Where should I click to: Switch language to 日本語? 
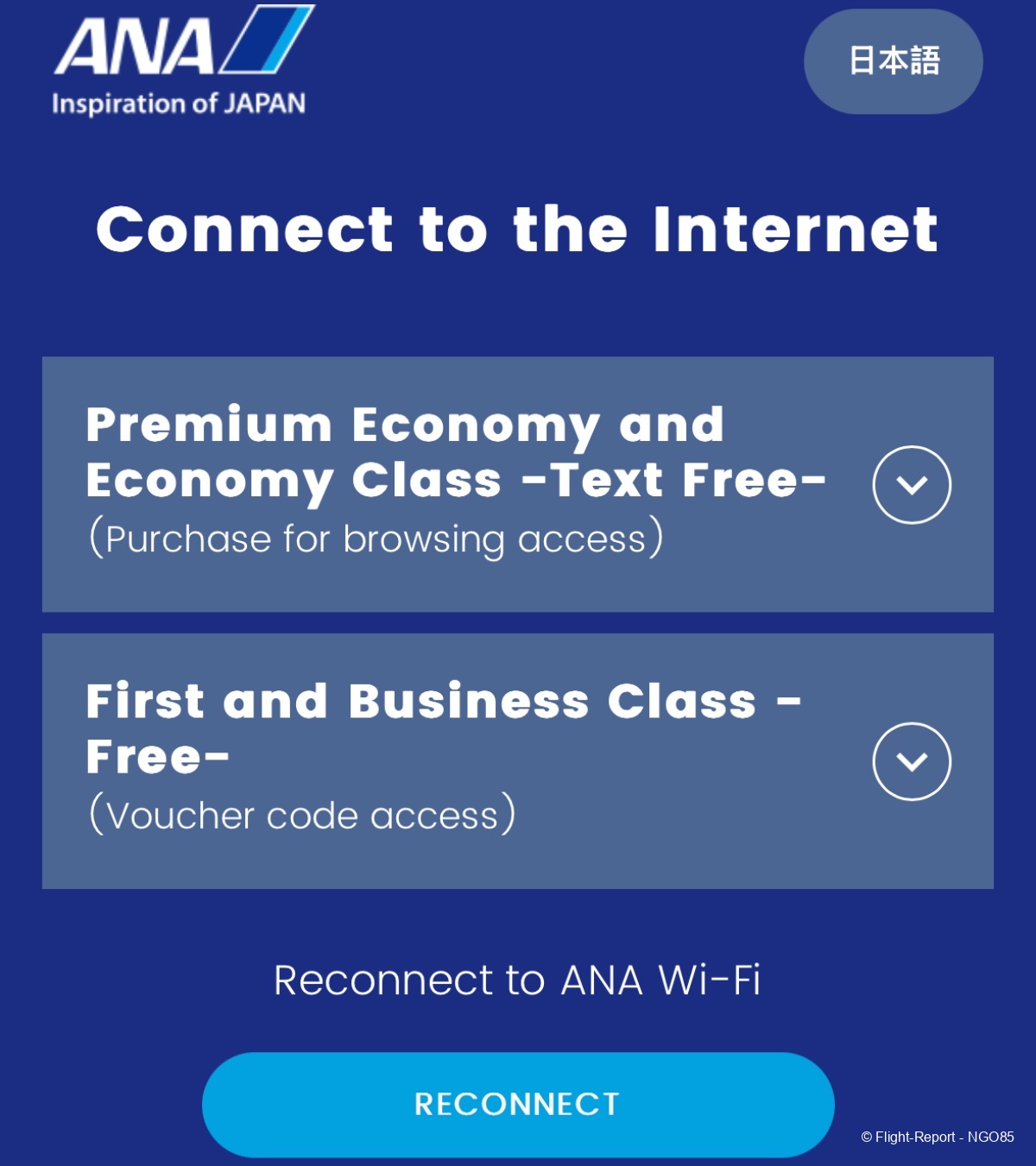[x=893, y=61]
